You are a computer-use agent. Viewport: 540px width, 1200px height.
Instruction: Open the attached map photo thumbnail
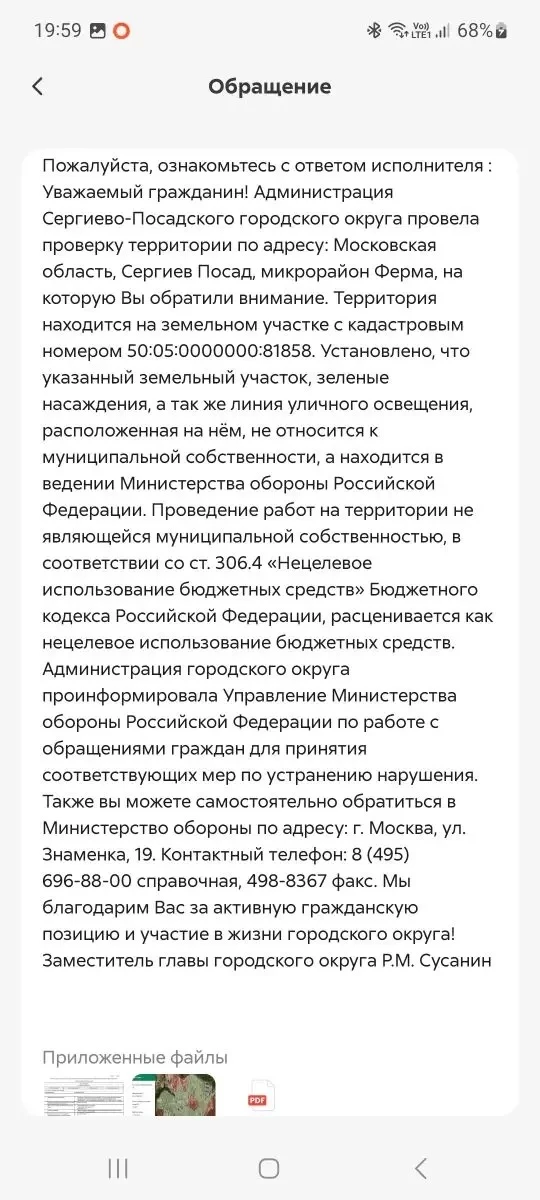pos(173,1094)
